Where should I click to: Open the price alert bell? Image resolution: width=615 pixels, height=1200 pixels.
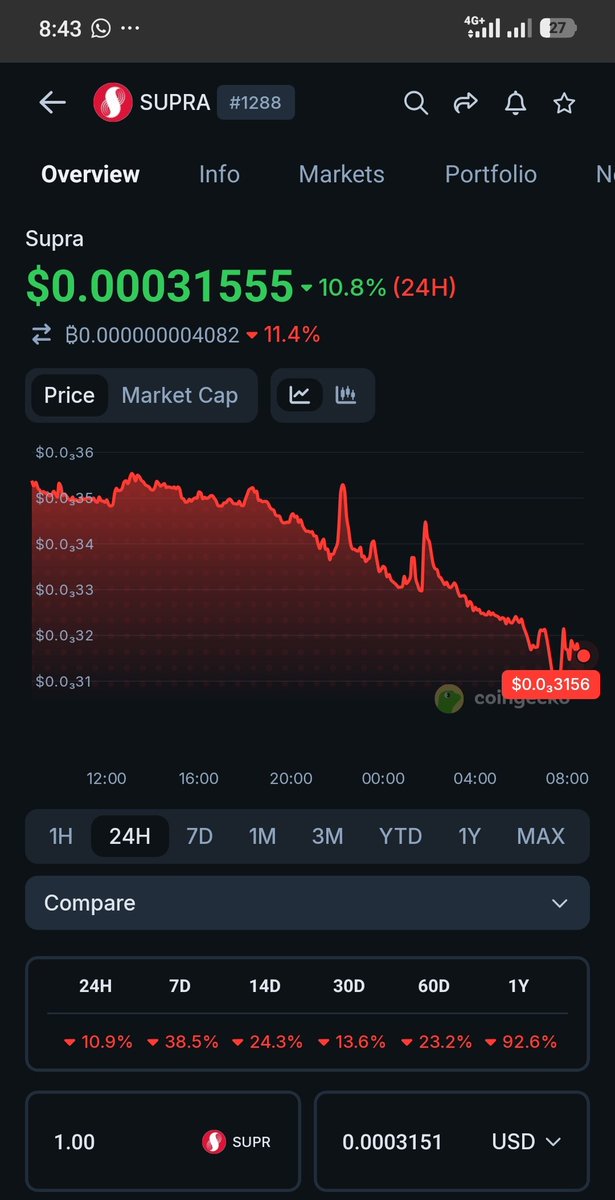[516, 102]
